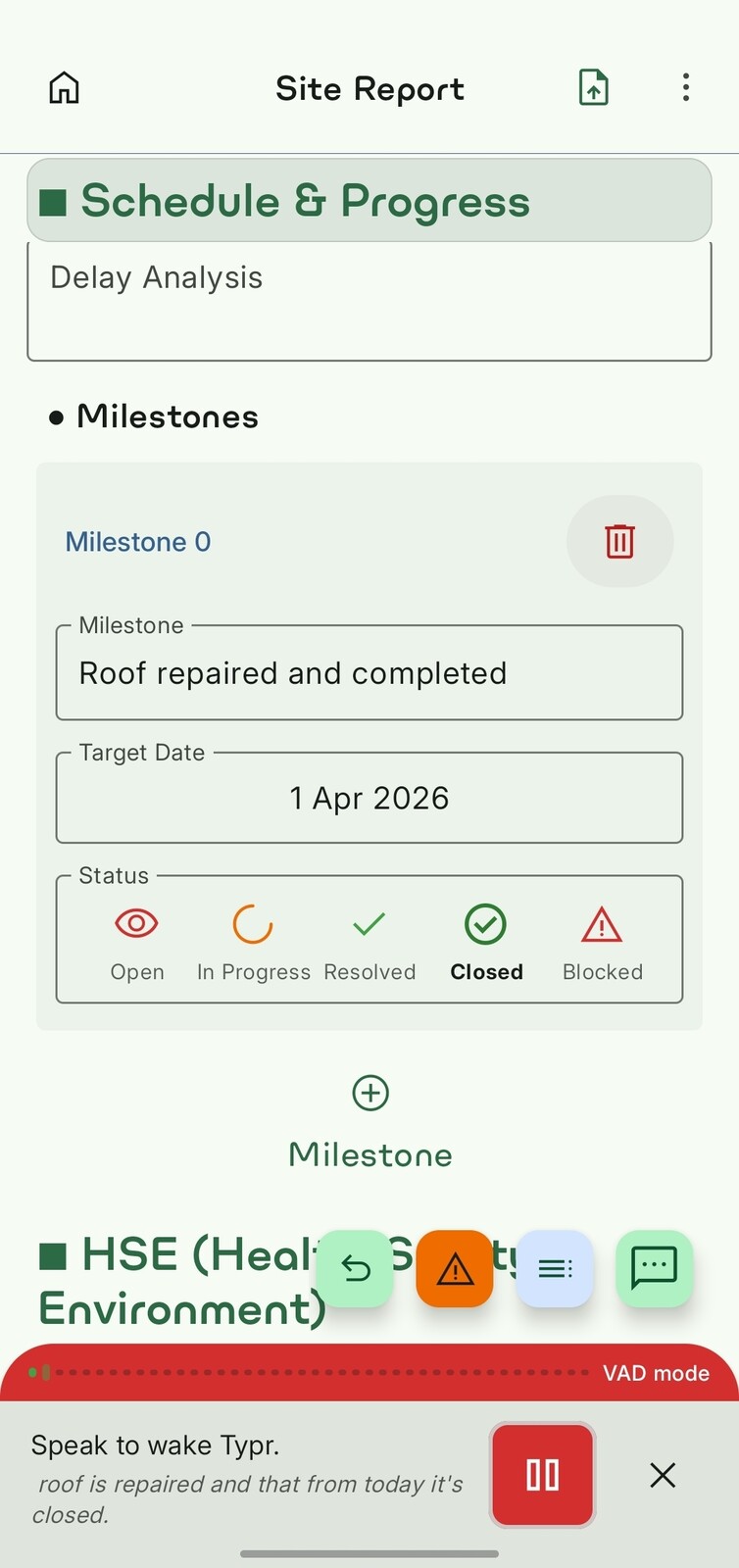Open the list options floating icon
Viewport: 739px width, 1568px height.
click(x=555, y=1268)
